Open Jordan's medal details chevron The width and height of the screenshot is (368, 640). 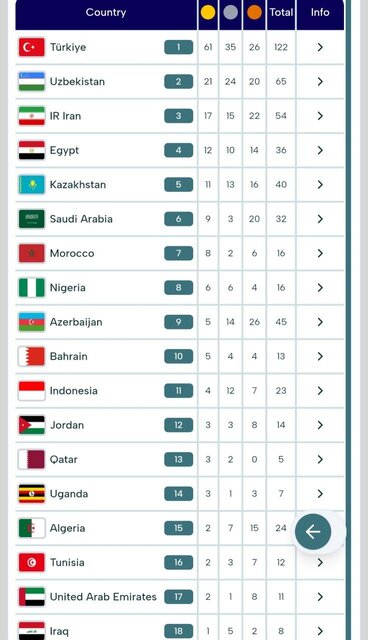click(320, 425)
